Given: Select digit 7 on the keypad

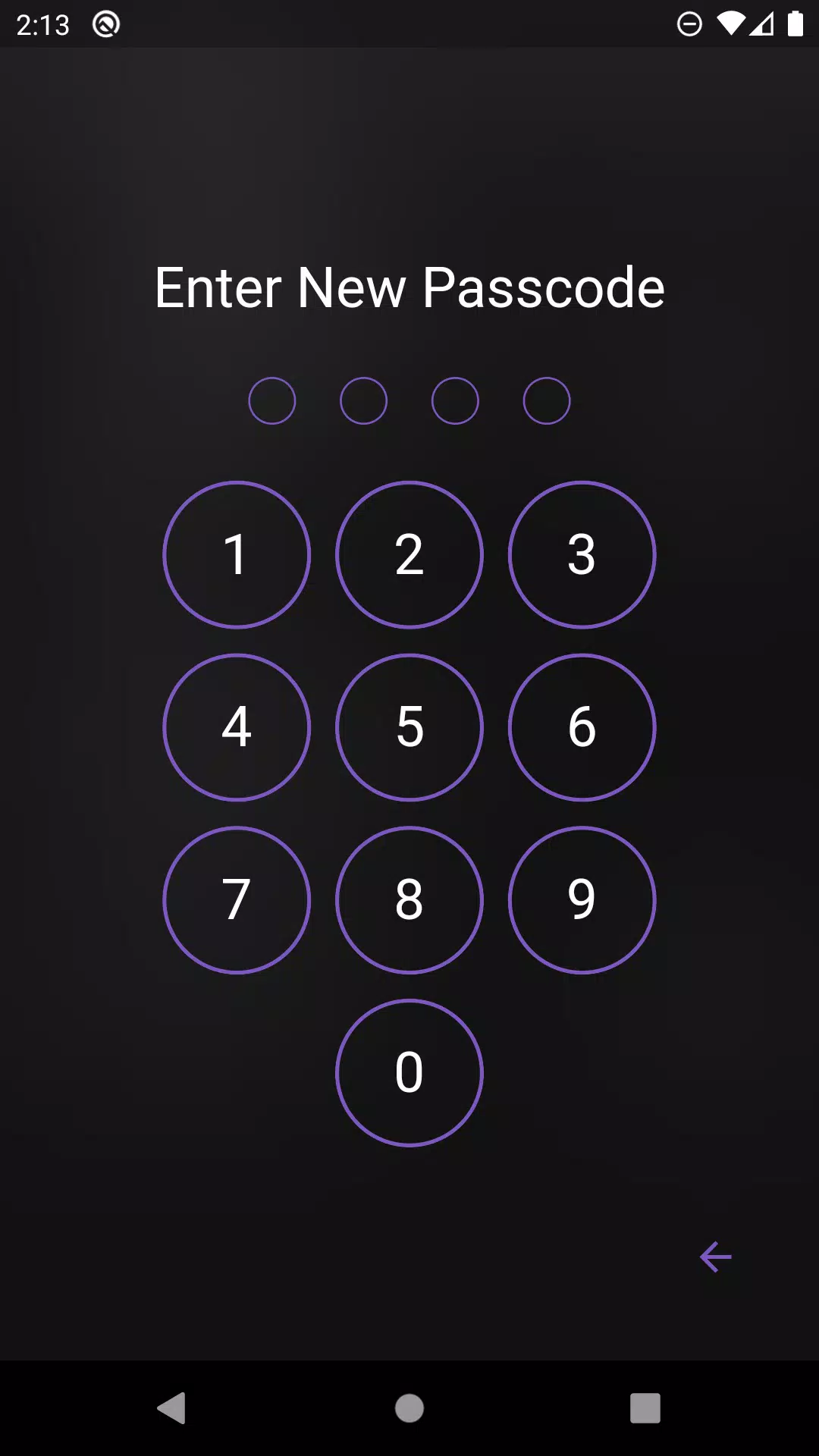Looking at the screenshot, I should pyautogui.click(x=237, y=900).
